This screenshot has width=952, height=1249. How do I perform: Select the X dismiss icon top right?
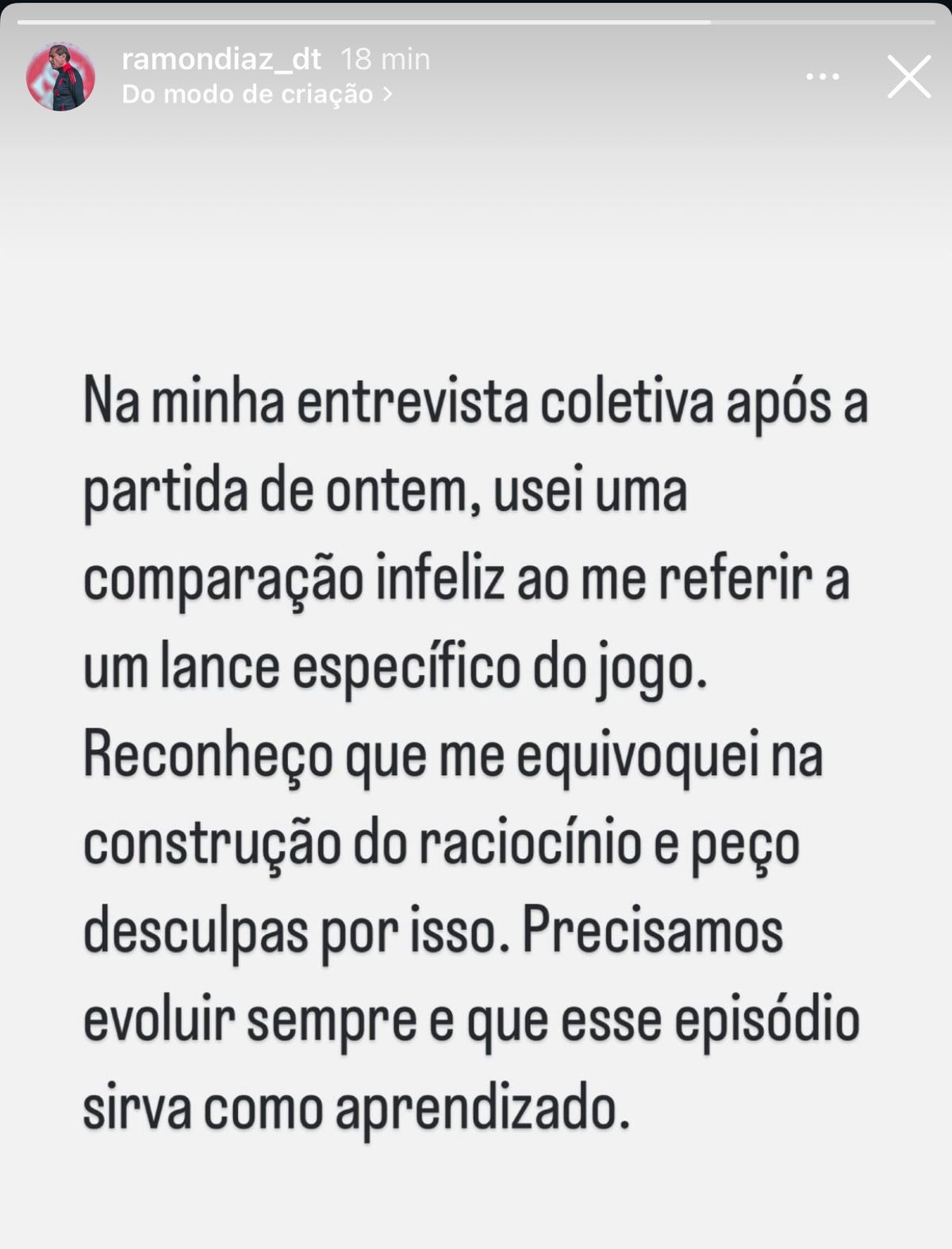click(911, 76)
